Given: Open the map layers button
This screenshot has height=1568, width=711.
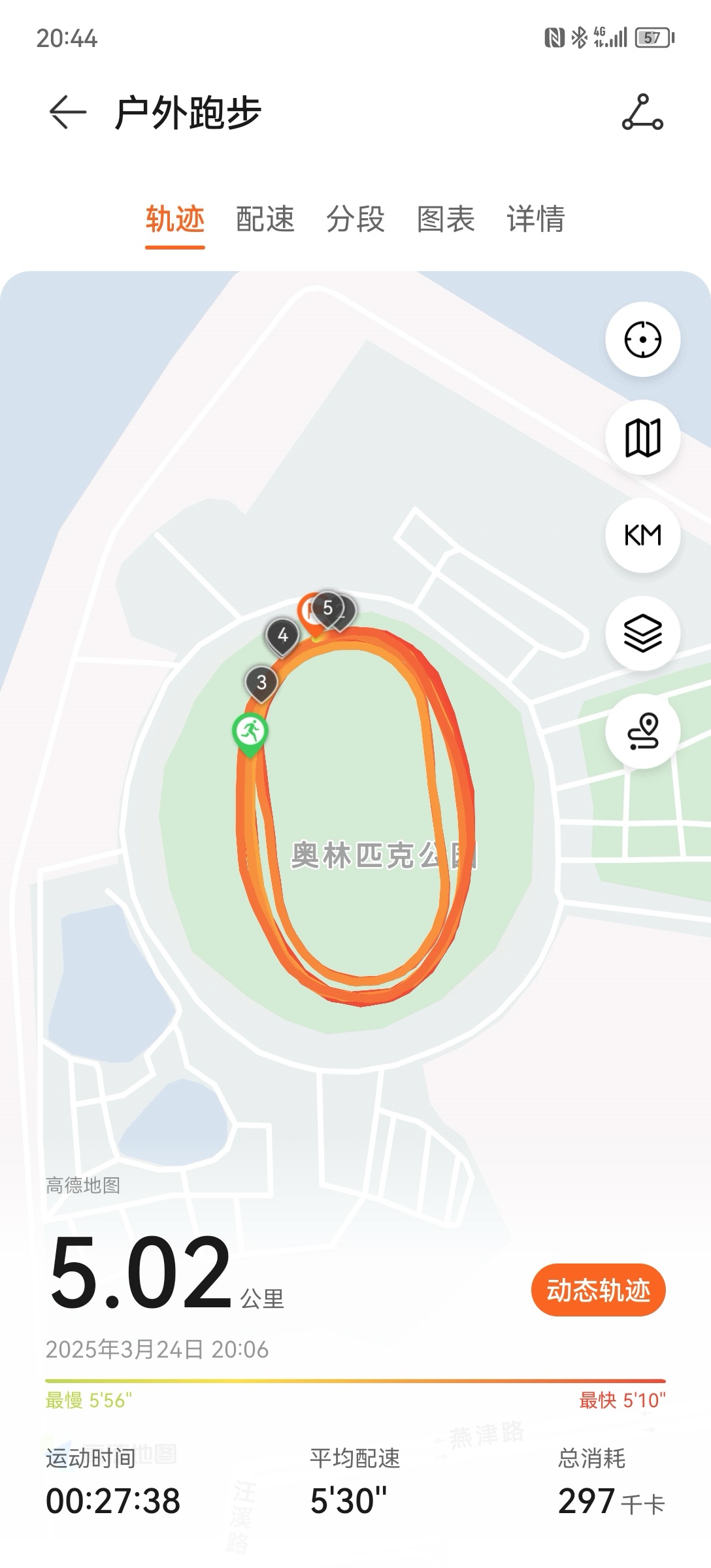Looking at the screenshot, I should point(642,634).
